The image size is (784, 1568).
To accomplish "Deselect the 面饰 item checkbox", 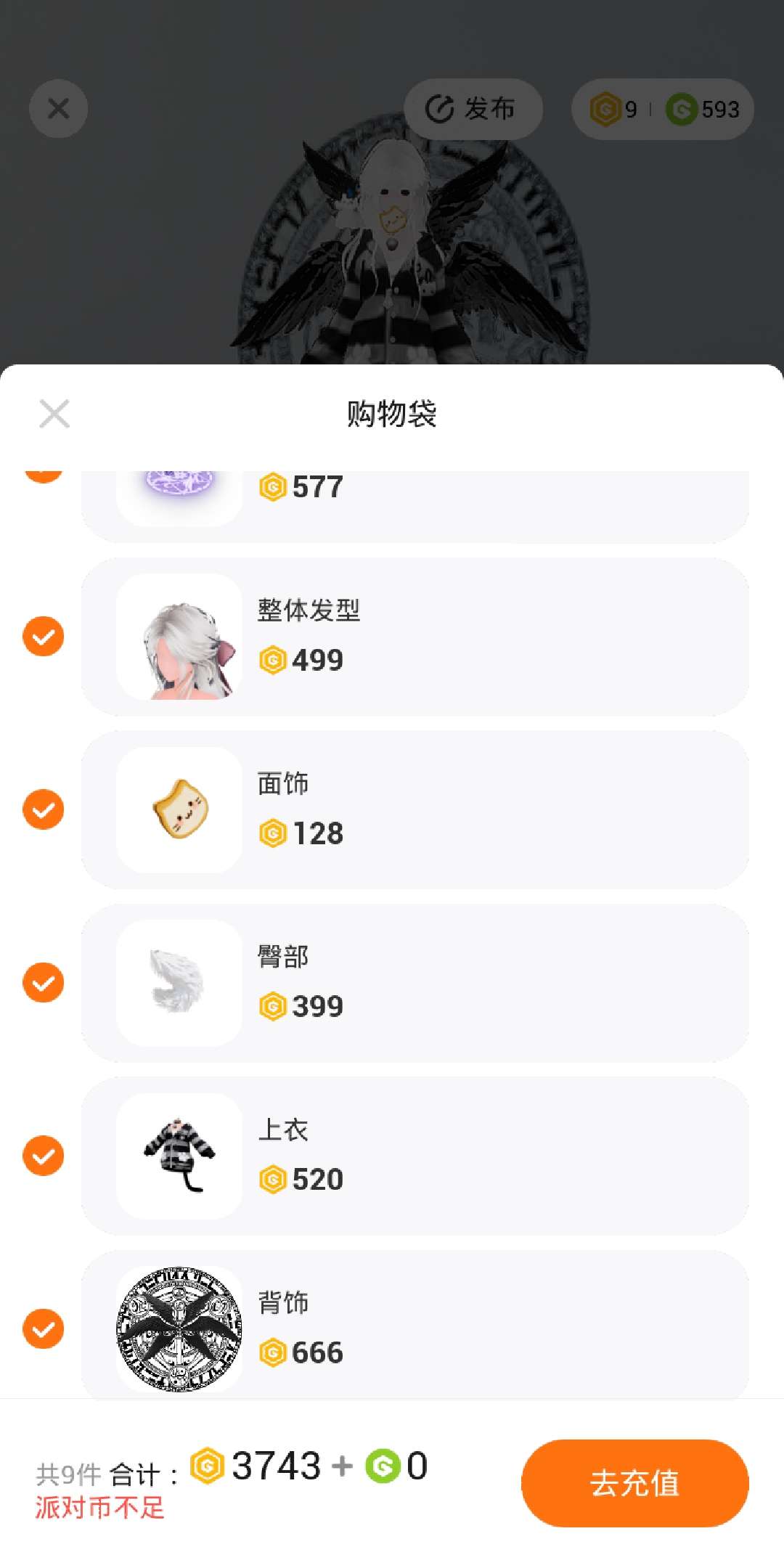I will 44,809.
